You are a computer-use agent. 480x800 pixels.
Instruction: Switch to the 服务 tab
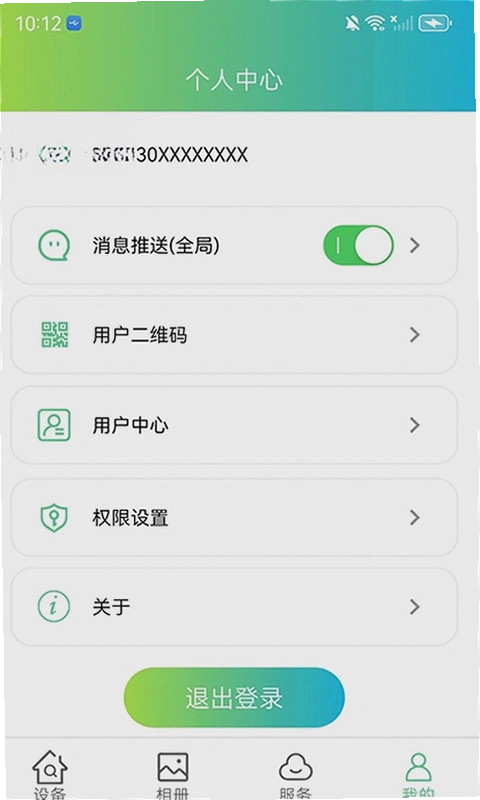295,774
